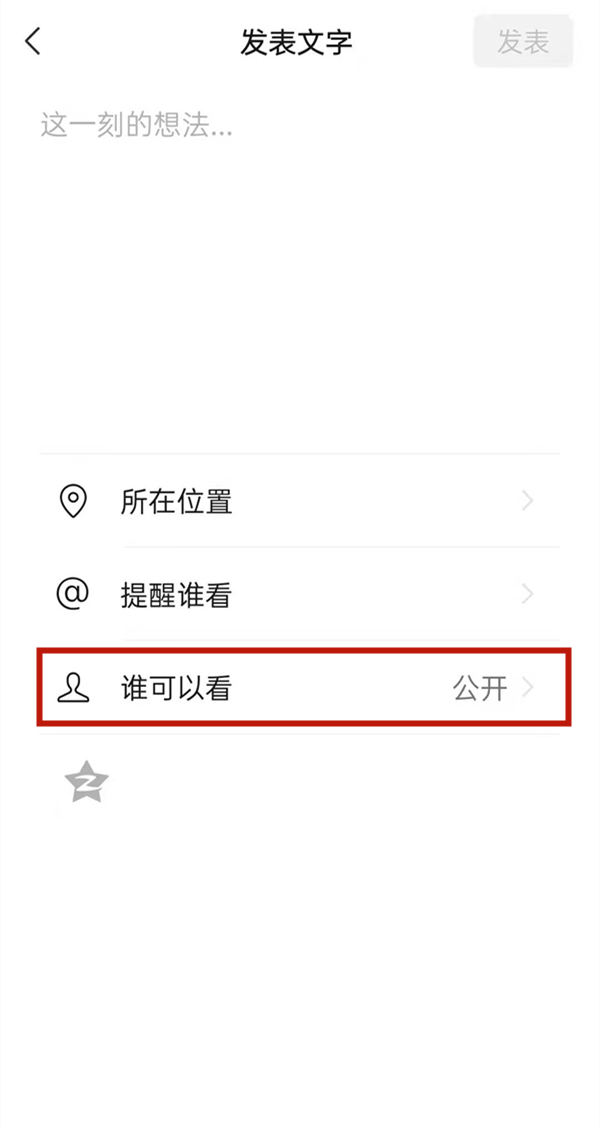Open the 提醒谁看 mention row
600x1130 pixels.
[300, 596]
